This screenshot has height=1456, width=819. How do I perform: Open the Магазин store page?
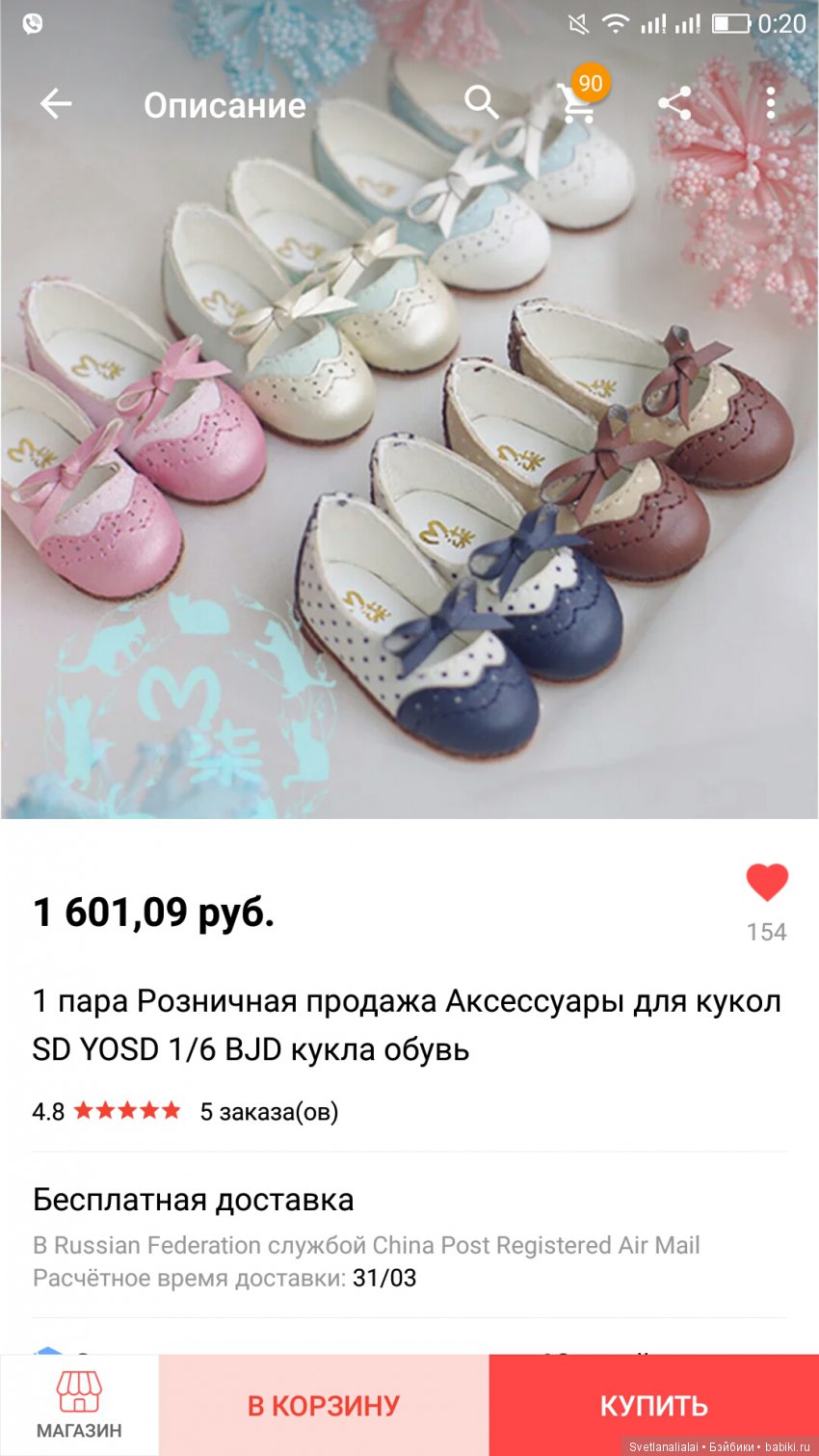coord(79,1405)
